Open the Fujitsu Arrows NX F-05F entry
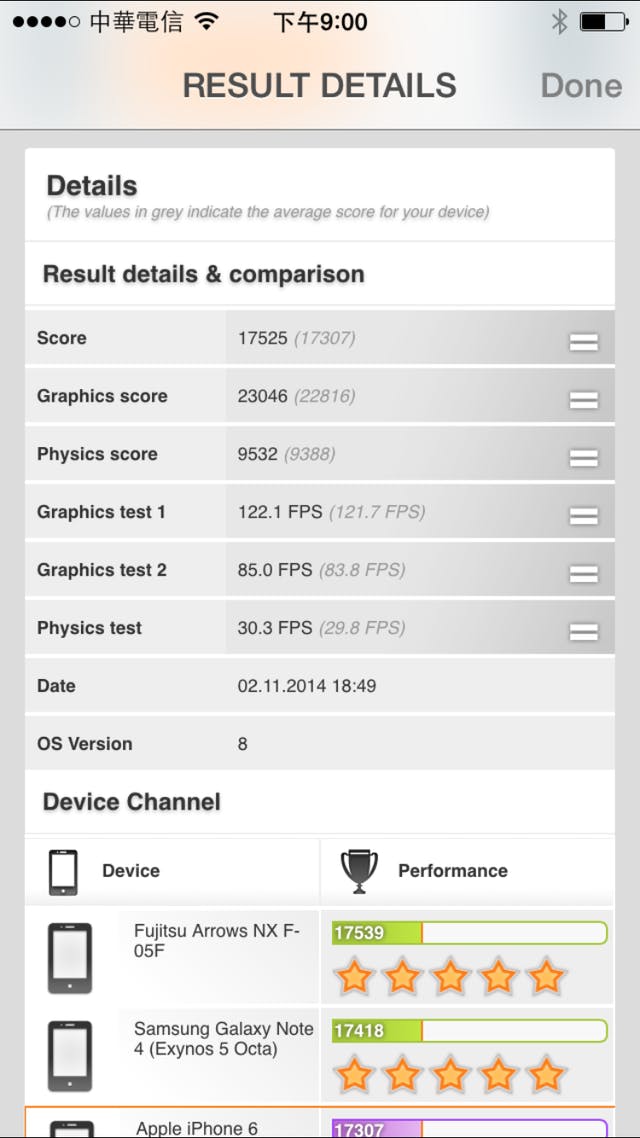The width and height of the screenshot is (640, 1138). pos(217,941)
